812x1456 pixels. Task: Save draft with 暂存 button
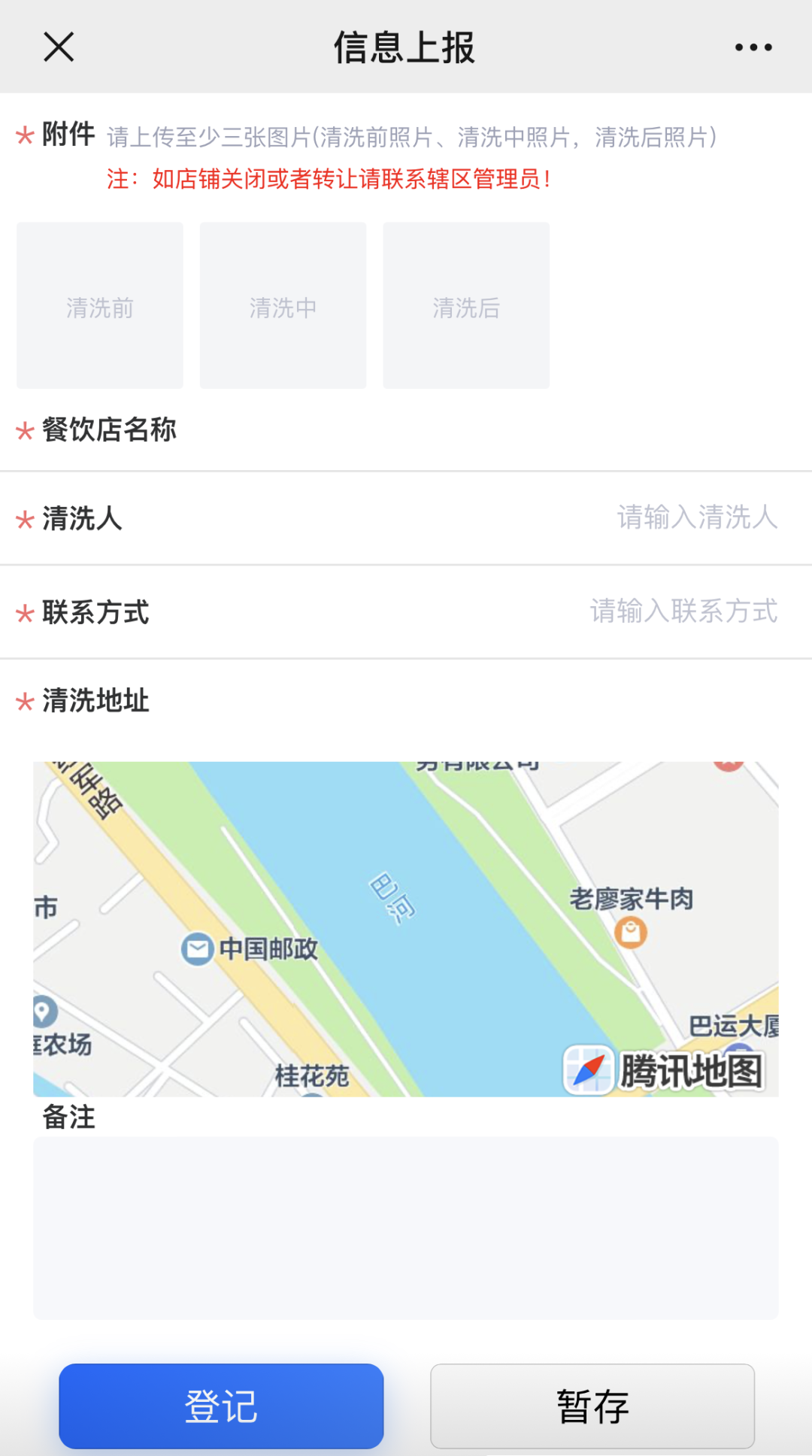click(592, 1406)
